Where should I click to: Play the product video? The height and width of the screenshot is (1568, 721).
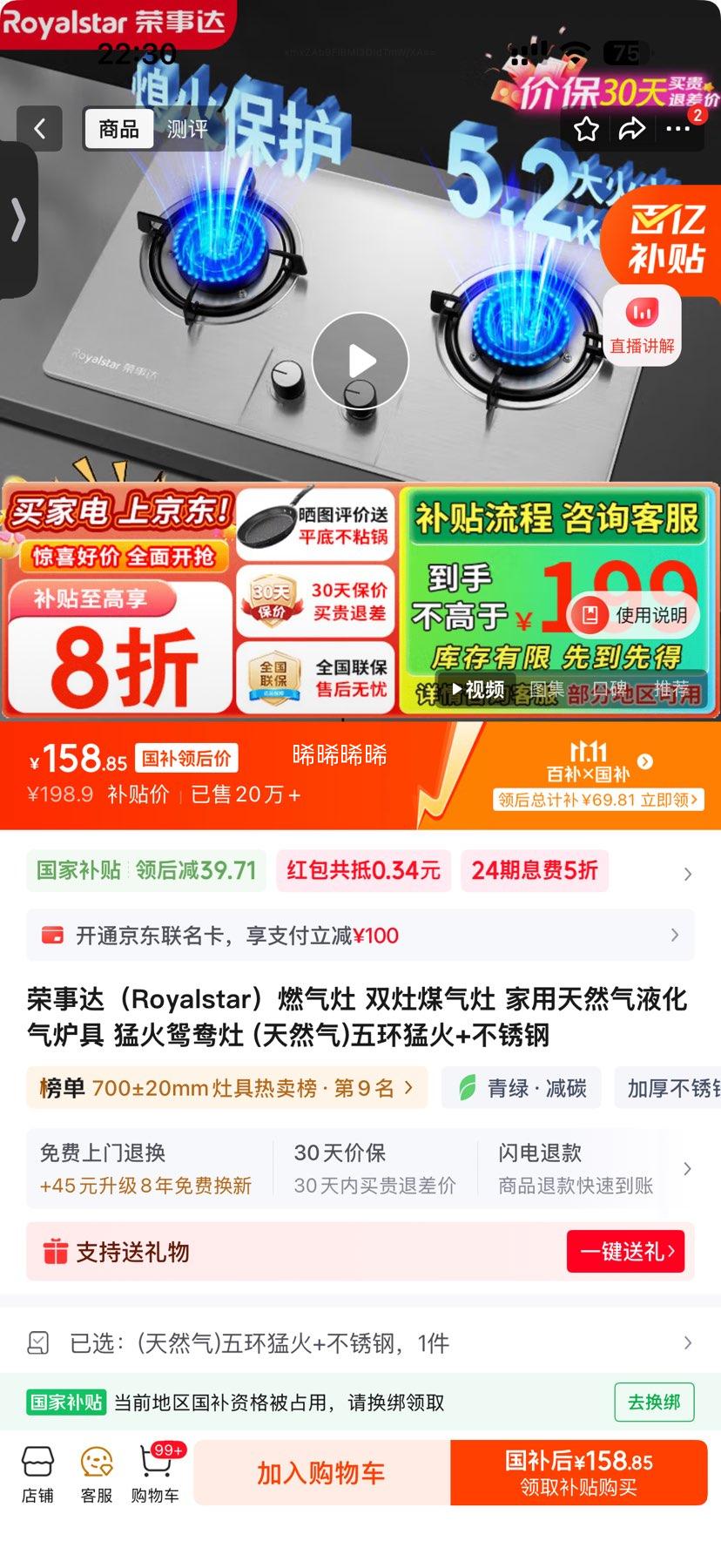[360, 360]
